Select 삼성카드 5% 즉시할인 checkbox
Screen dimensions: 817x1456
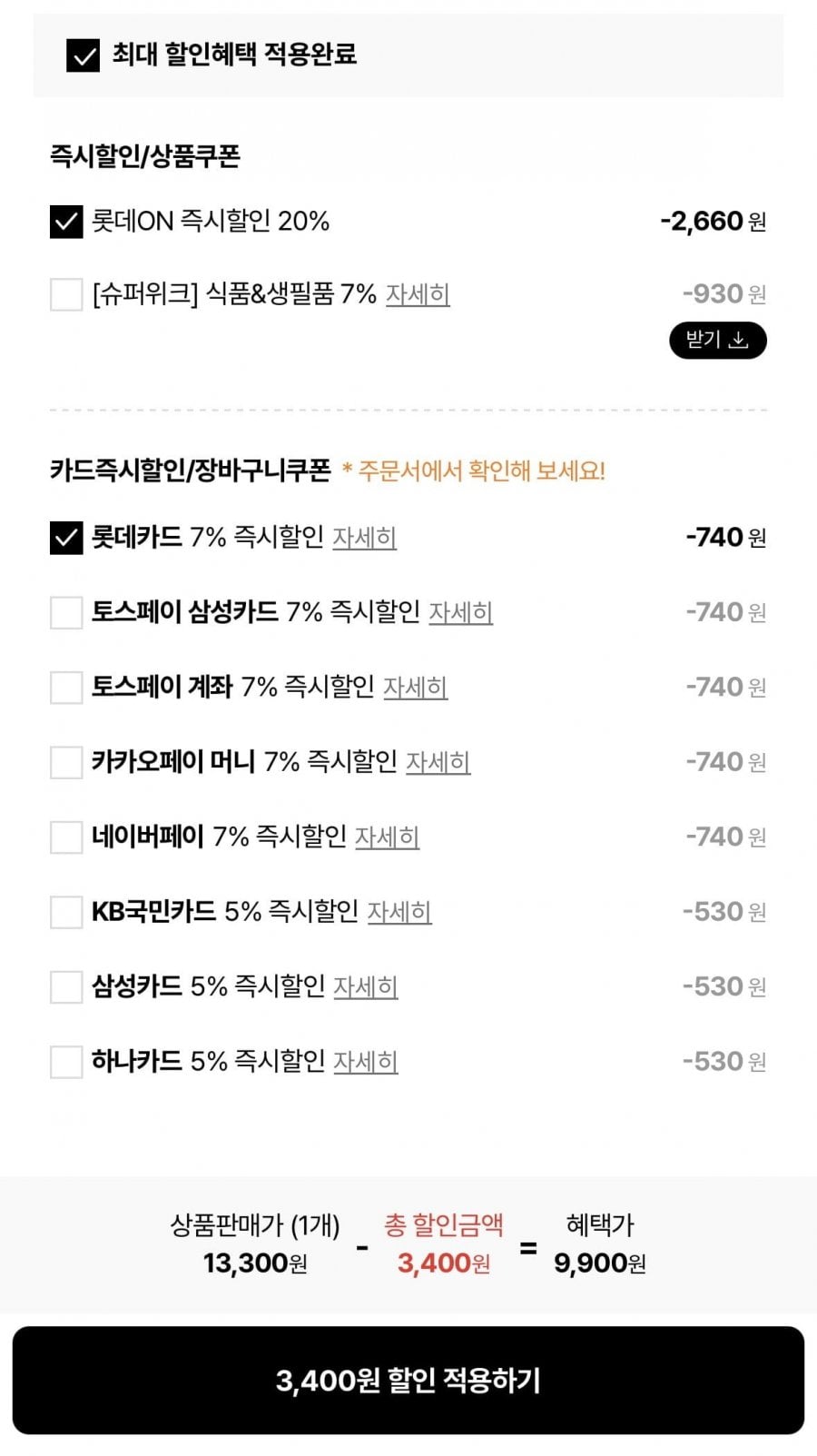click(66, 986)
